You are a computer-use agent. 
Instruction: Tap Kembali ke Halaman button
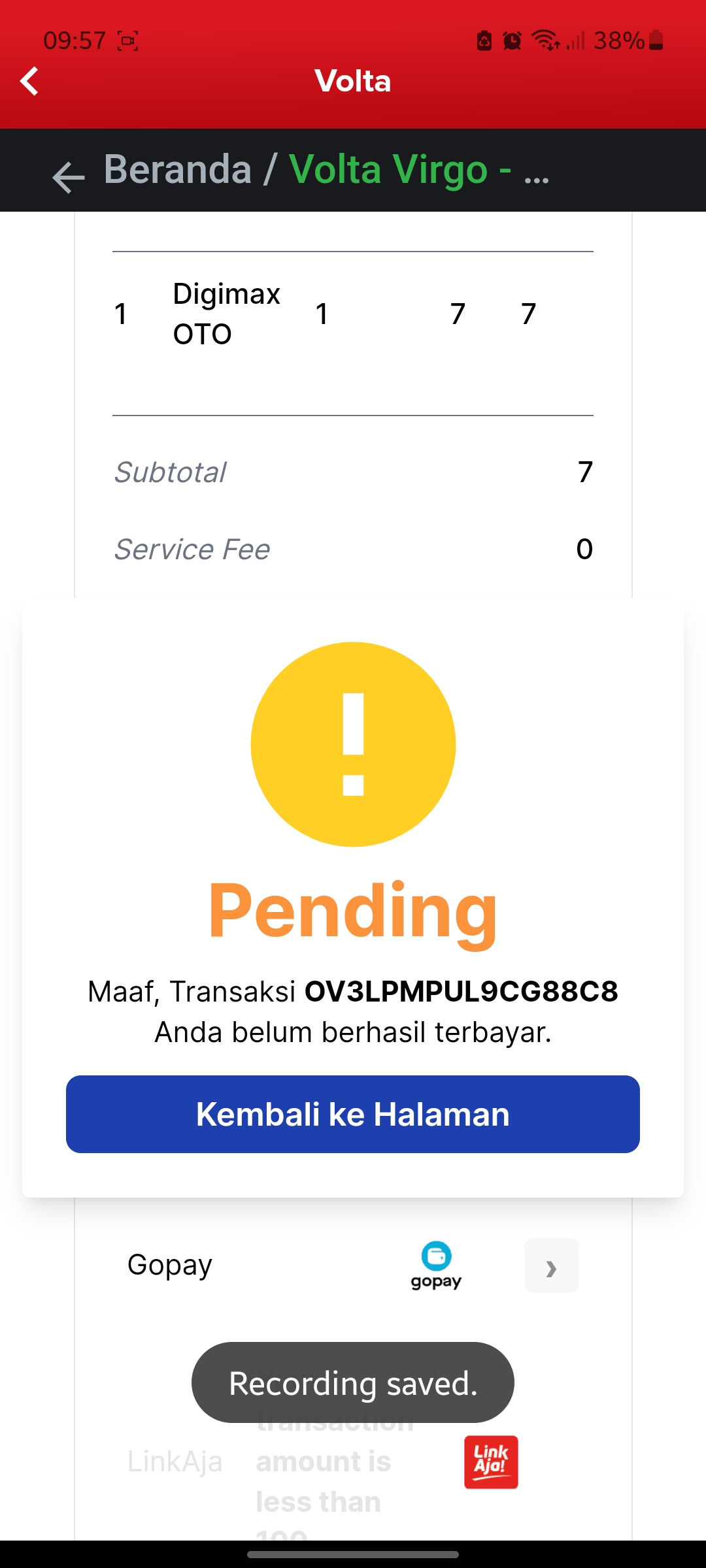(x=353, y=1114)
